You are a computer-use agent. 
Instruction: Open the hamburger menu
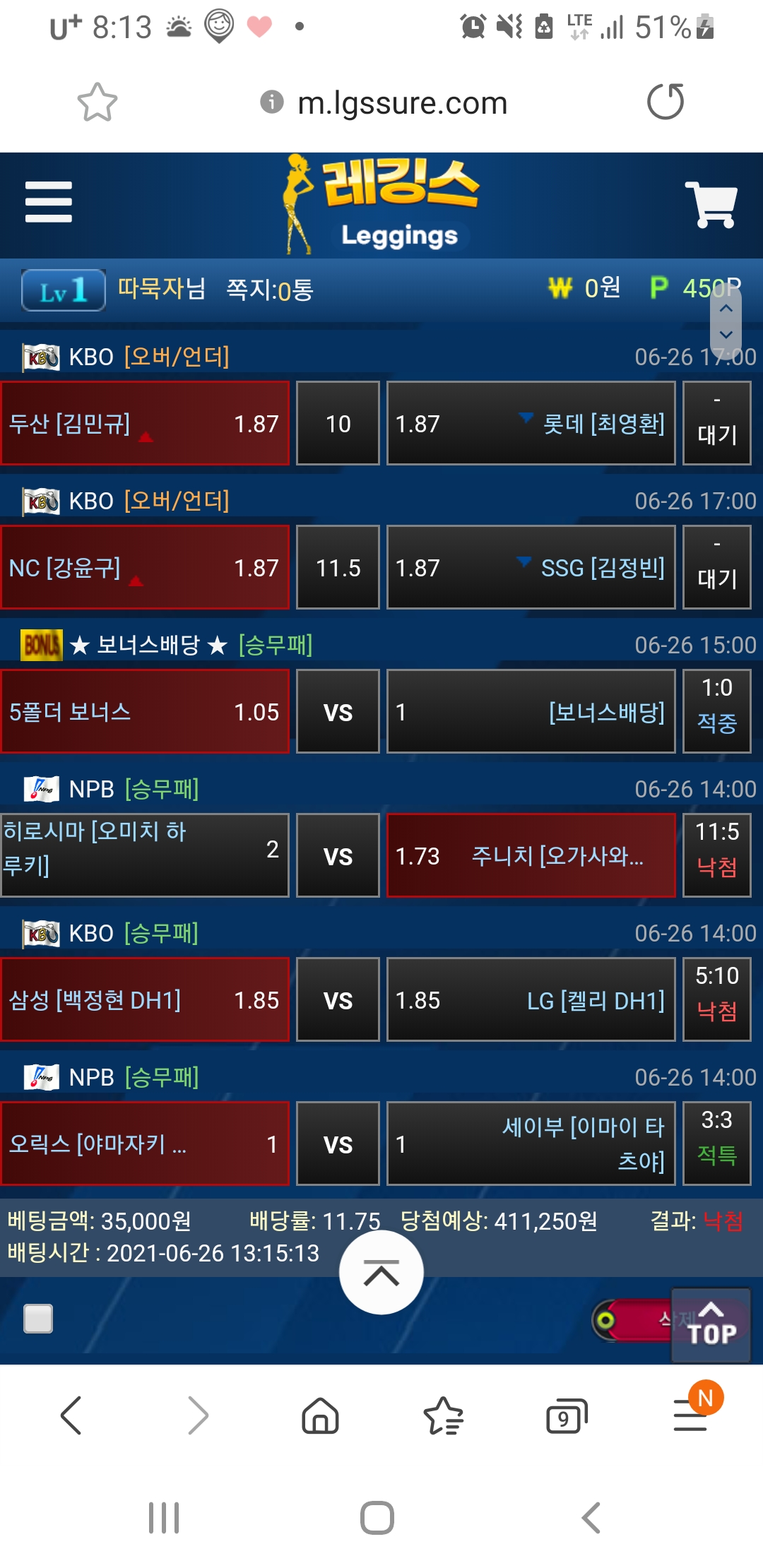(x=48, y=202)
